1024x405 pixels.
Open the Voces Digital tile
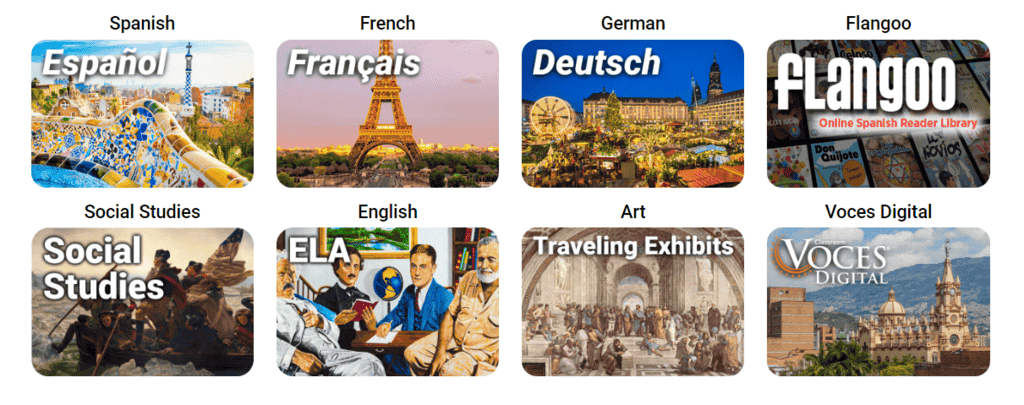[x=878, y=301]
